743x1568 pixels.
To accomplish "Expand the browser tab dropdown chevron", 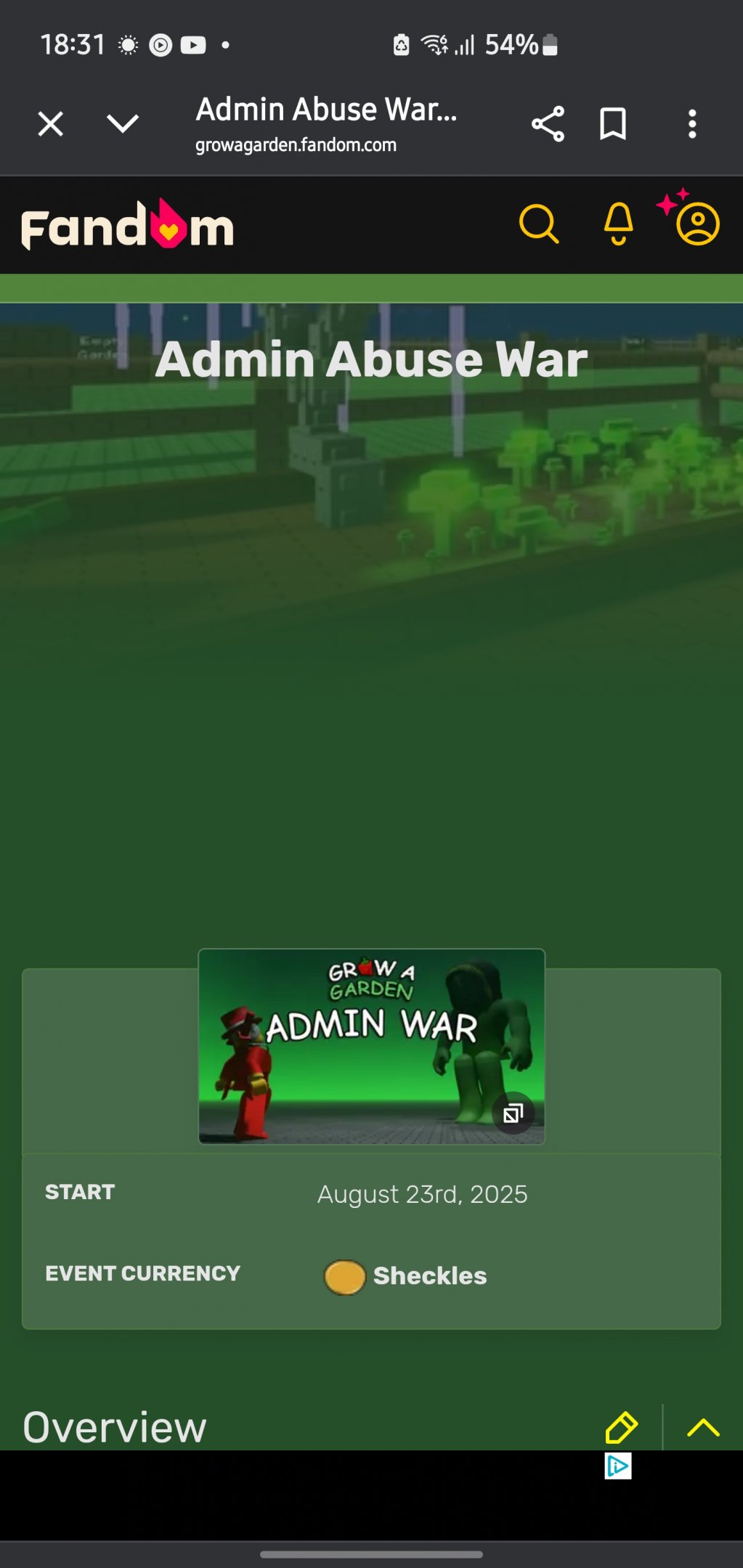I will pos(122,123).
